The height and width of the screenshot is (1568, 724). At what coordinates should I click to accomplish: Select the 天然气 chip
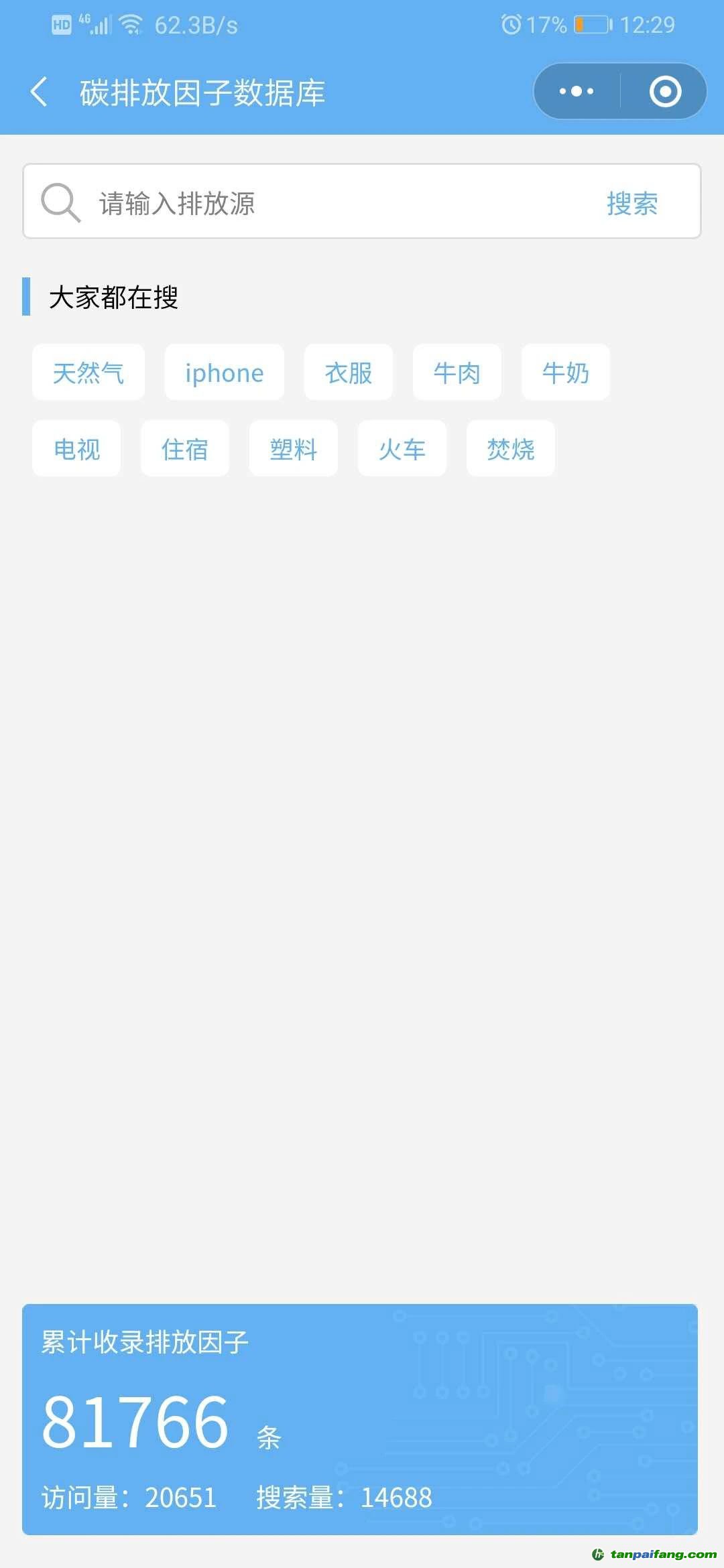88,373
